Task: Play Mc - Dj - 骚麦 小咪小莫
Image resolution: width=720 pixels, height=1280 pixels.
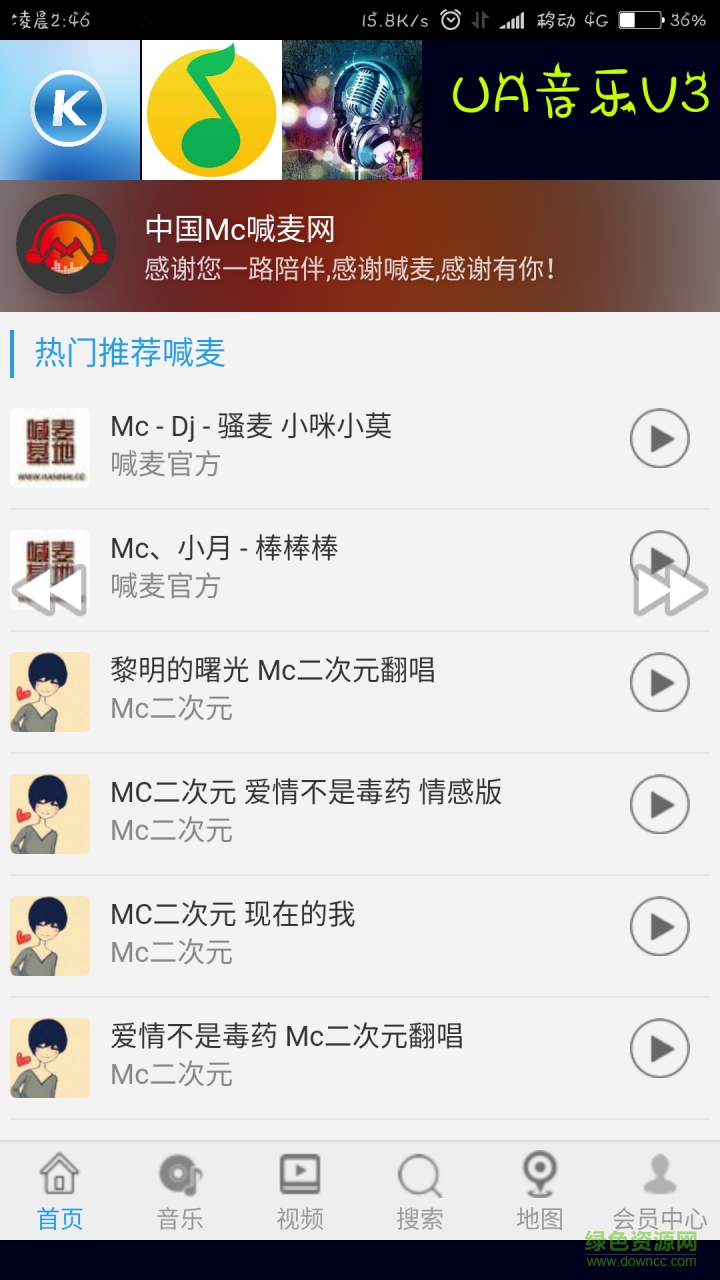Action: point(659,438)
